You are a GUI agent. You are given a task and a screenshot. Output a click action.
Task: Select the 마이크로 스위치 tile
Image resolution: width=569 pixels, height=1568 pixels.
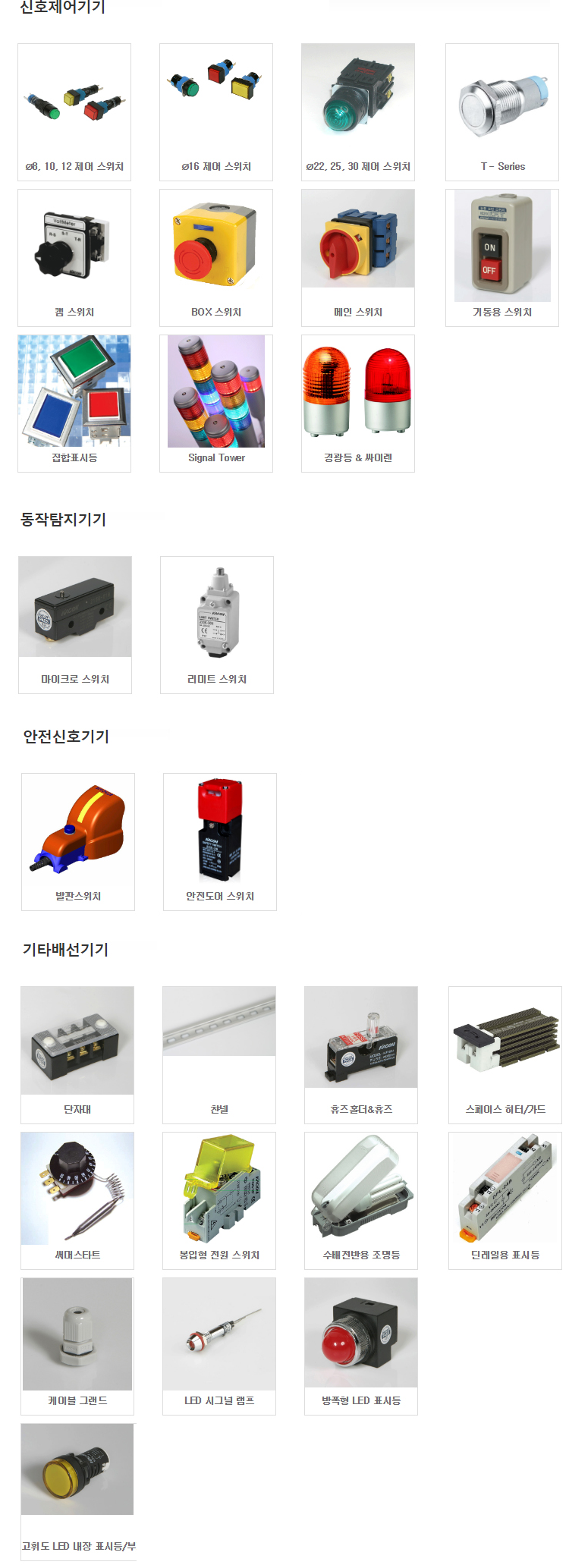[75, 624]
